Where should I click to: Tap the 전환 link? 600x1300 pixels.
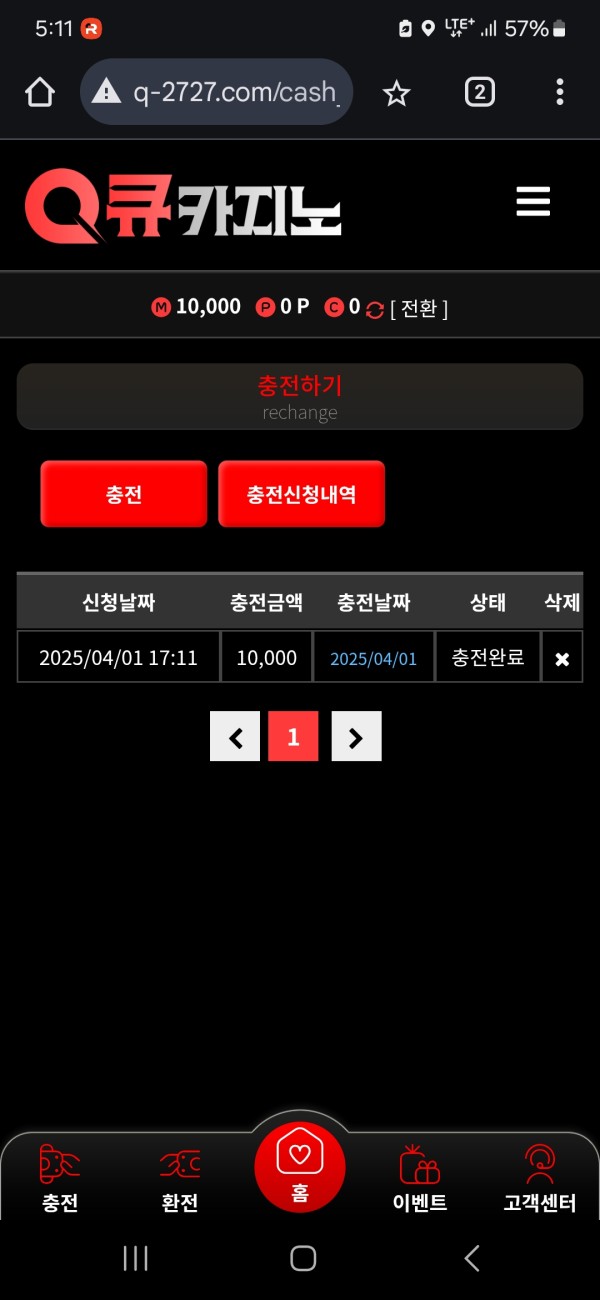coord(419,309)
